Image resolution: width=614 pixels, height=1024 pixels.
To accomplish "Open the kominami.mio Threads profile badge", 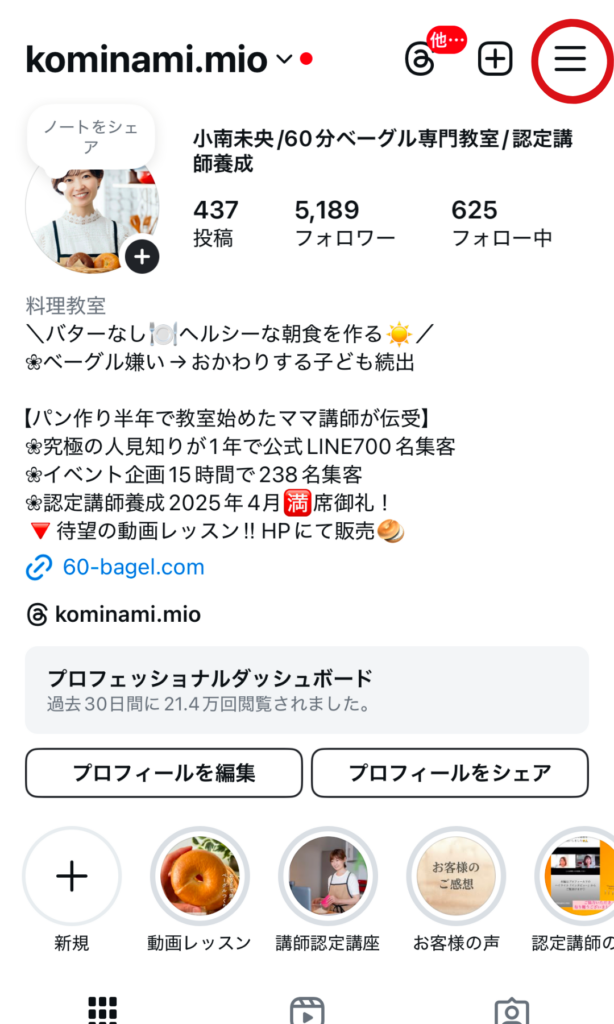I will pyautogui.click(x=114, y=615).
